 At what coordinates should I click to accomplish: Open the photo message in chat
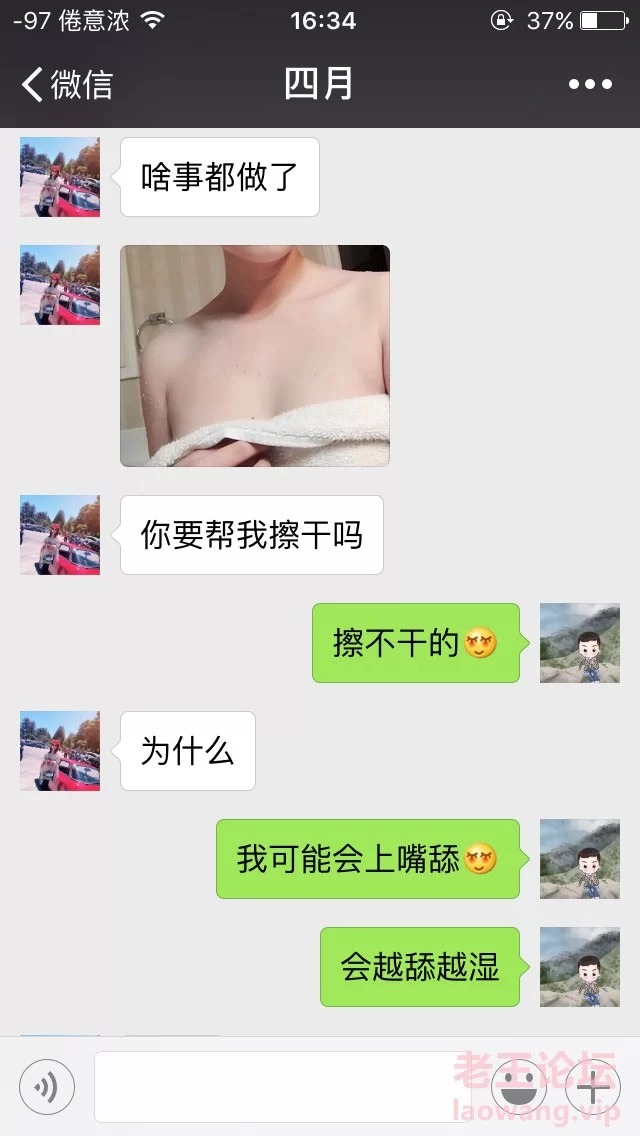[x=255, y=356]
